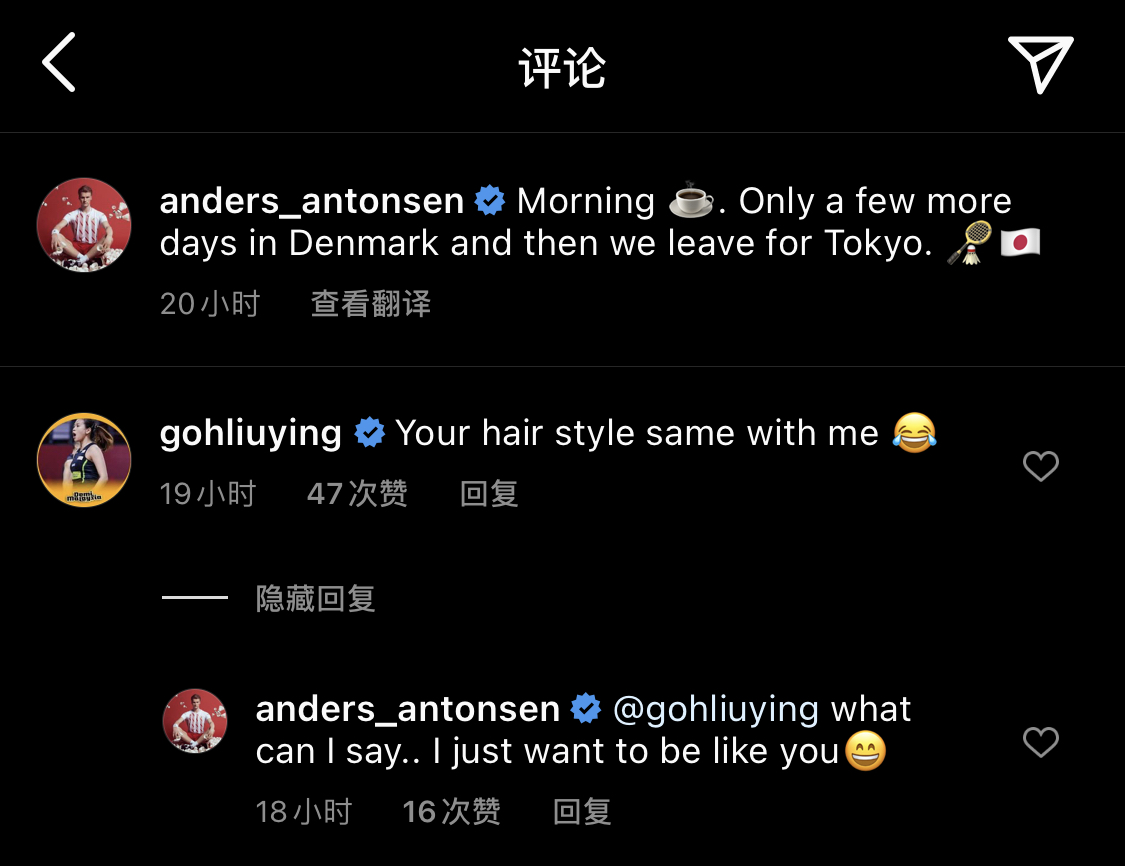This screenshot has height=866, width=1125.
Task: Open the anders_antonsen avatar beside the reply
Action: coord(195,720)
